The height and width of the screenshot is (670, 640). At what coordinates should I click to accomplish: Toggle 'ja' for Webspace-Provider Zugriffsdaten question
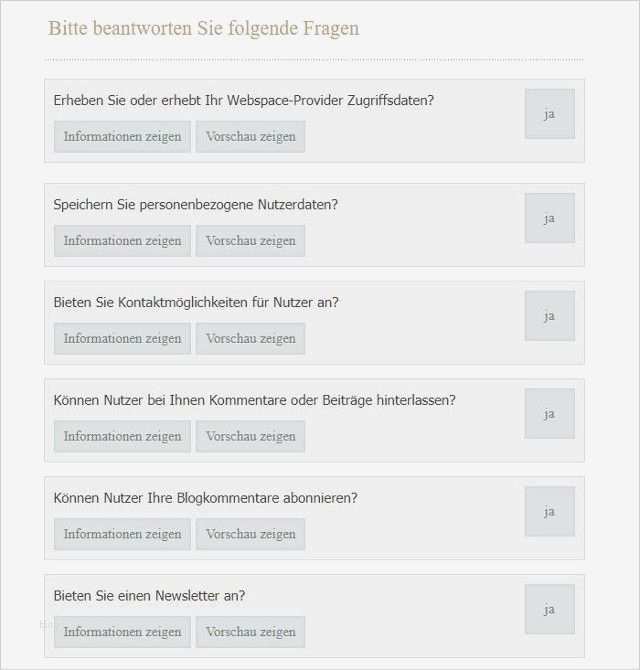pyautogui.click(x=549, y=114)
